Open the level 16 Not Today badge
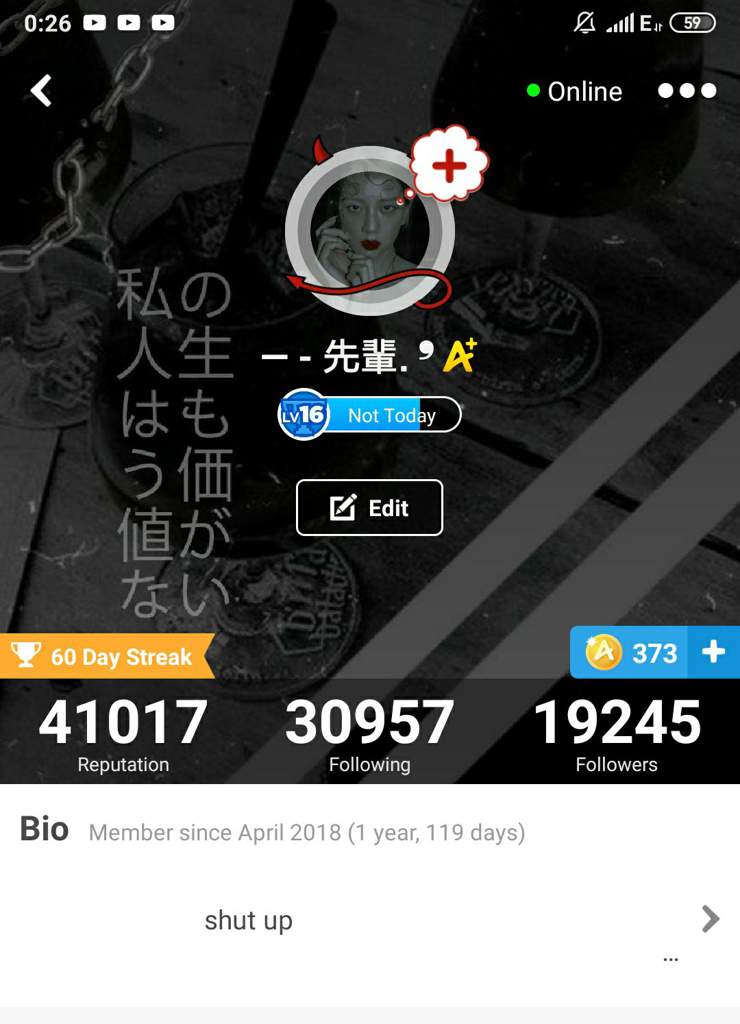This screenshot has height=1024, width=740. click(370, 415)
